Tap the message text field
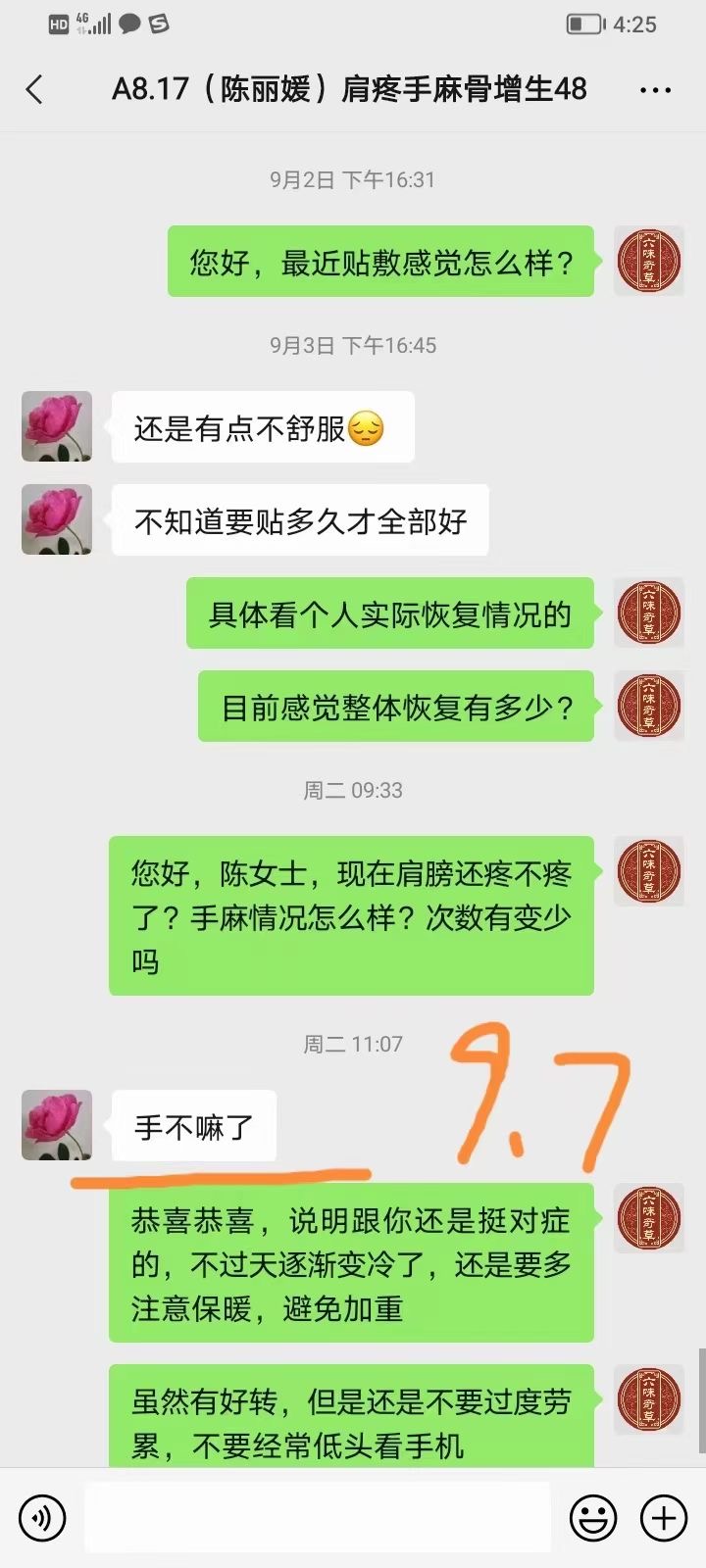The image size is (706, 1568). [x=317, y=1518]
